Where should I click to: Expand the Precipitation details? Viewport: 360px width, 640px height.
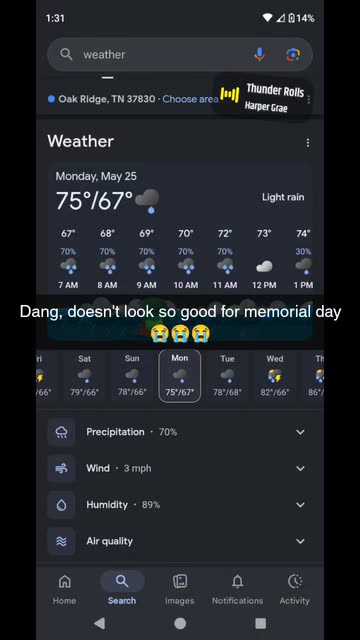pyautogui.click(x=180, y=432)
